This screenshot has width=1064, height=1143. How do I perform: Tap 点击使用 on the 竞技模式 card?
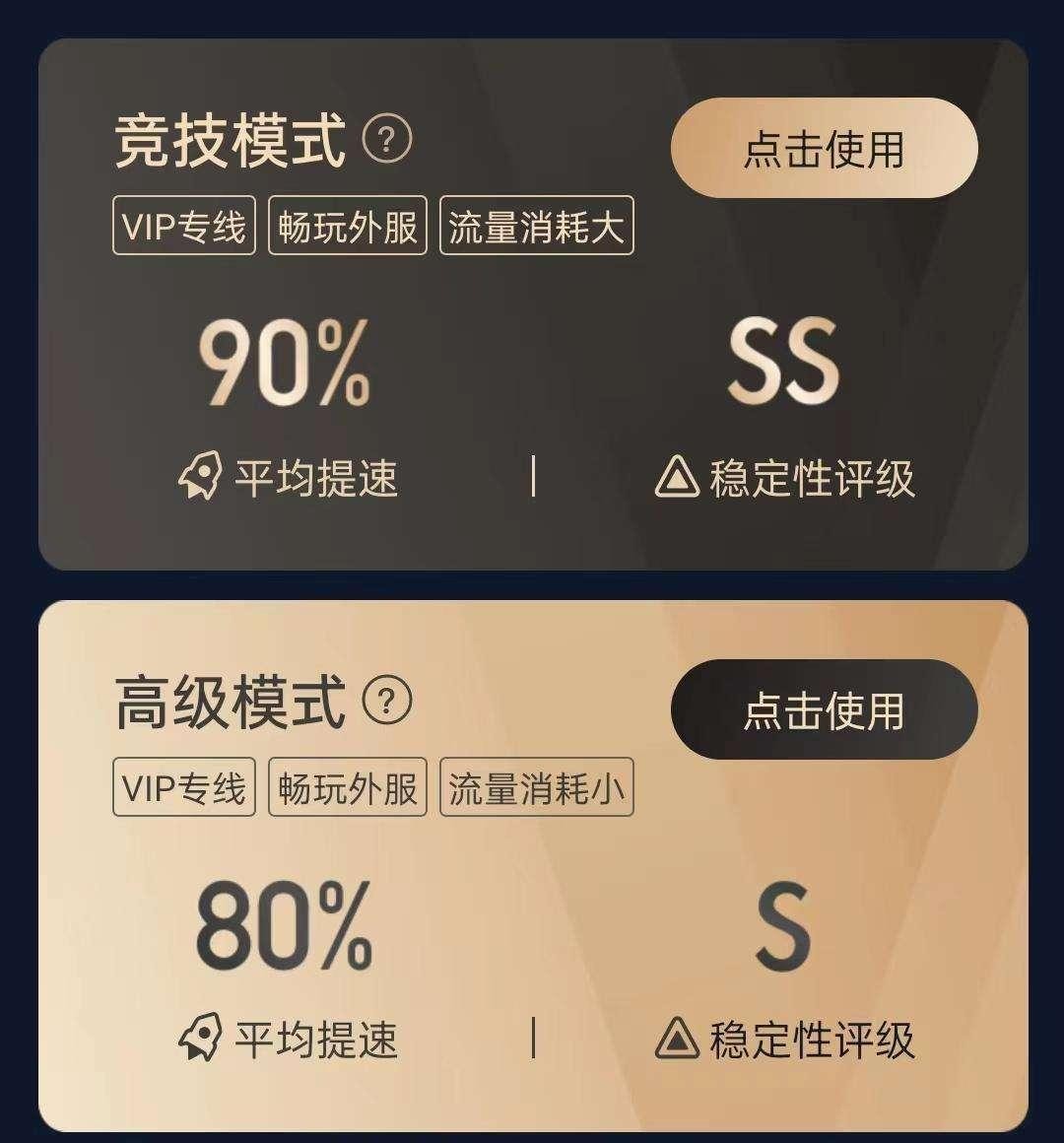click(825, 148)
